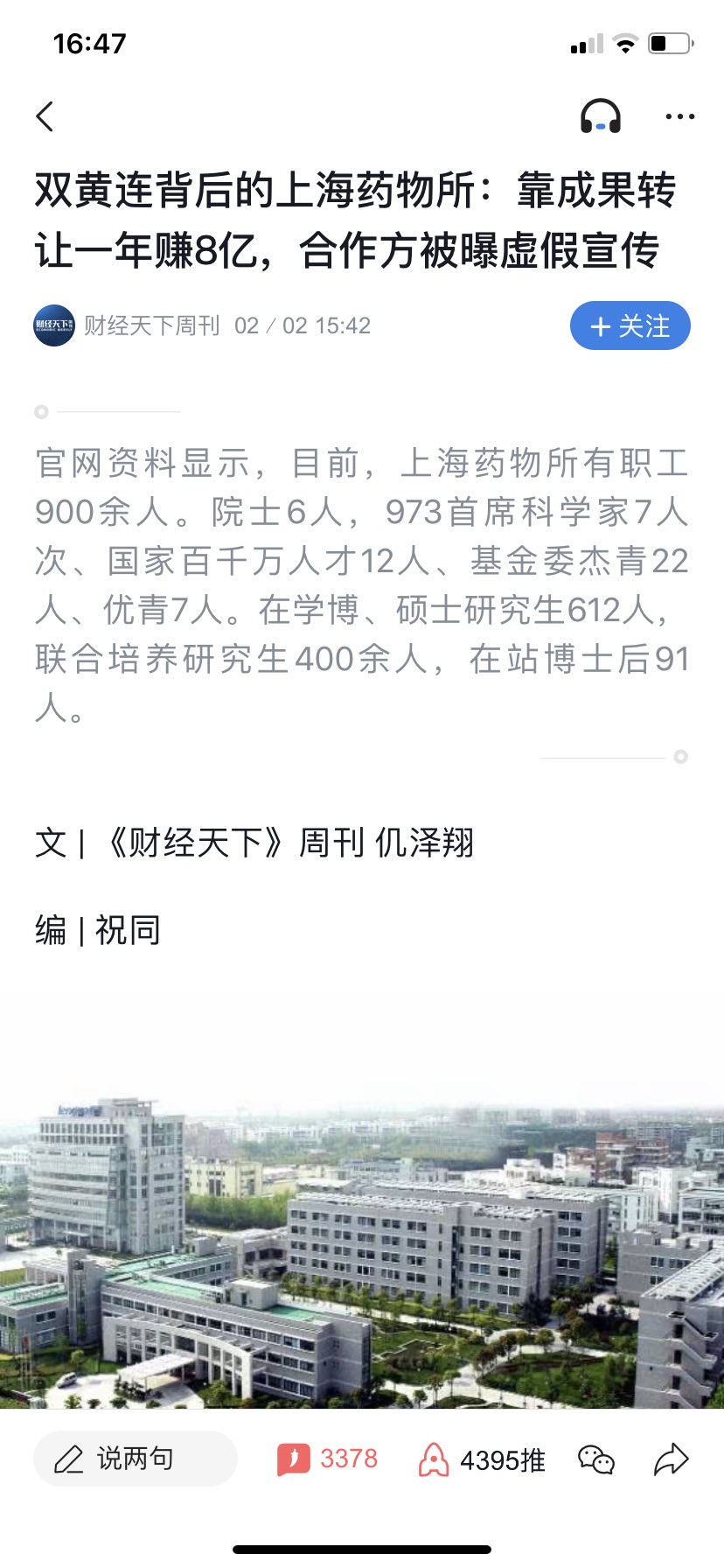Tap the forward/share arrow icon
724x1568 pixels.
pos(671,1458)
